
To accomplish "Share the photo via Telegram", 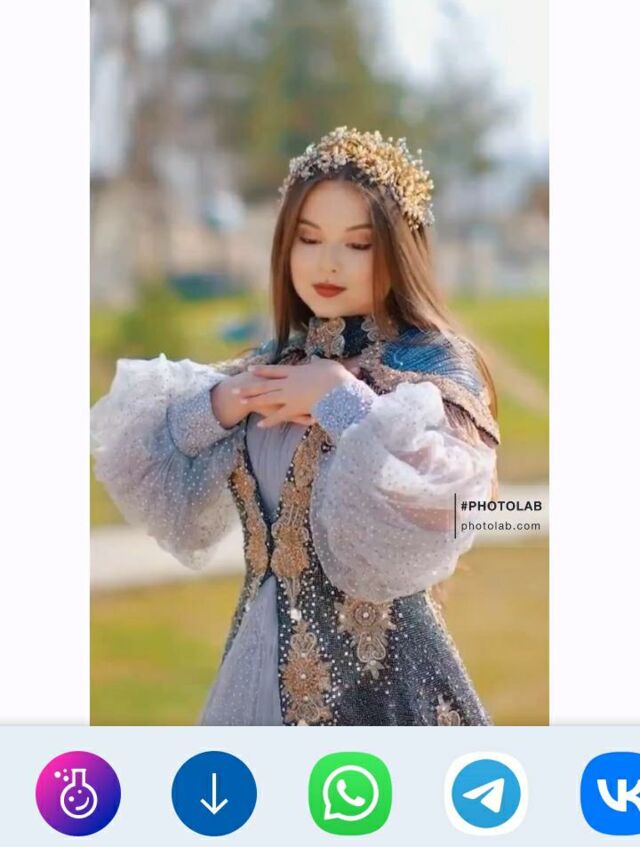I will pyautogui.click(x=486, y=794).
